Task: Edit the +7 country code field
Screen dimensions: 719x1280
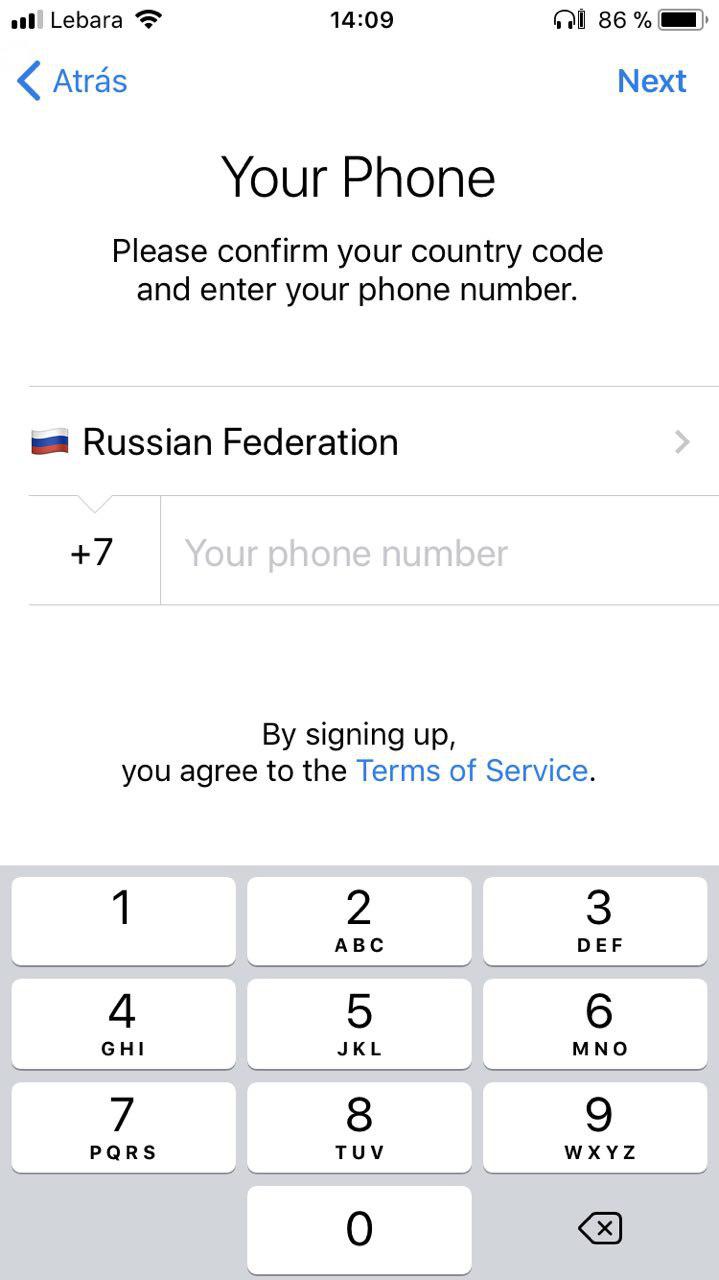Action: [x=93, y=552]
